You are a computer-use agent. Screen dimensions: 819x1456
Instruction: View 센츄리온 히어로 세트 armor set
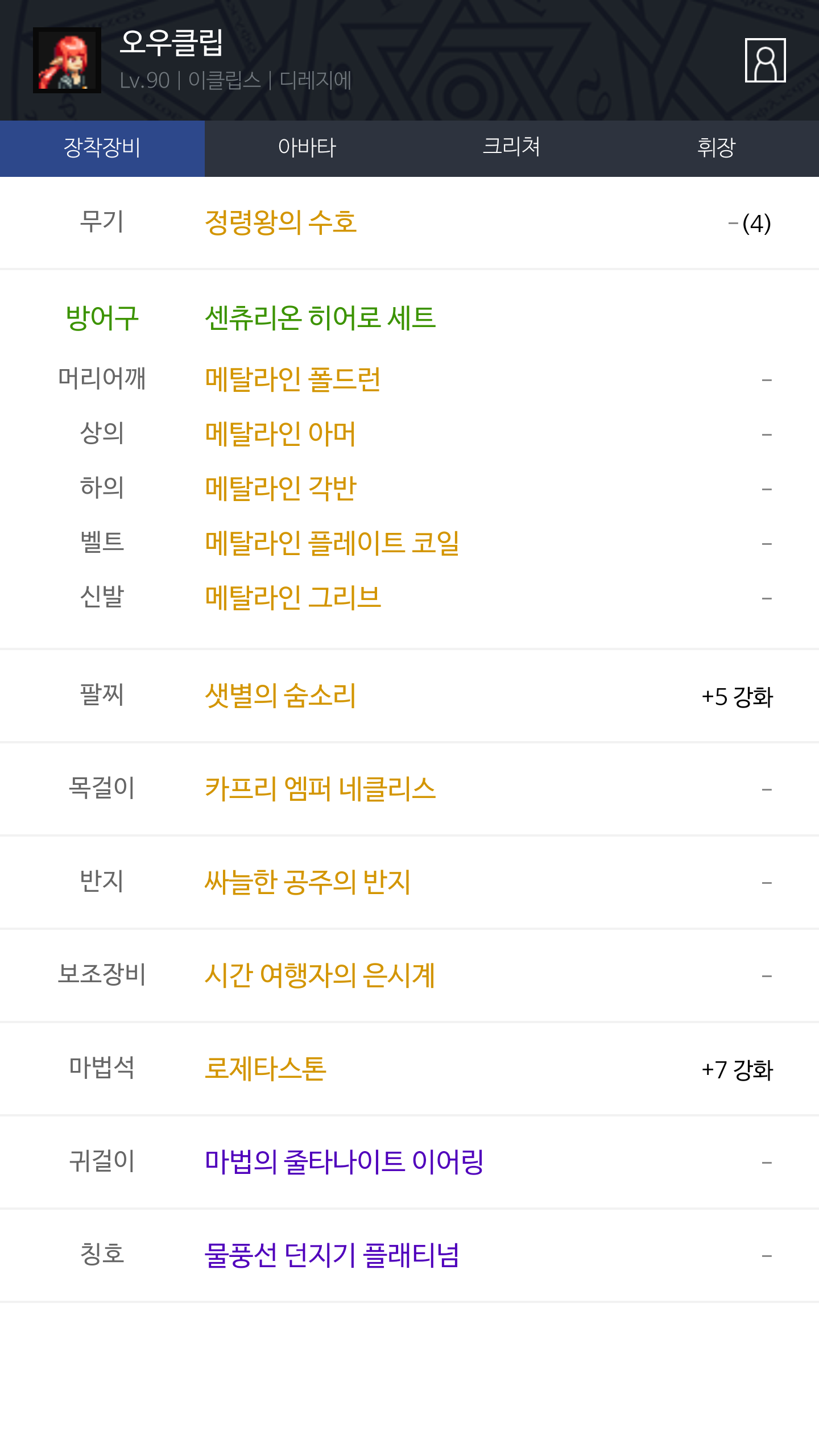coord(320,318)
